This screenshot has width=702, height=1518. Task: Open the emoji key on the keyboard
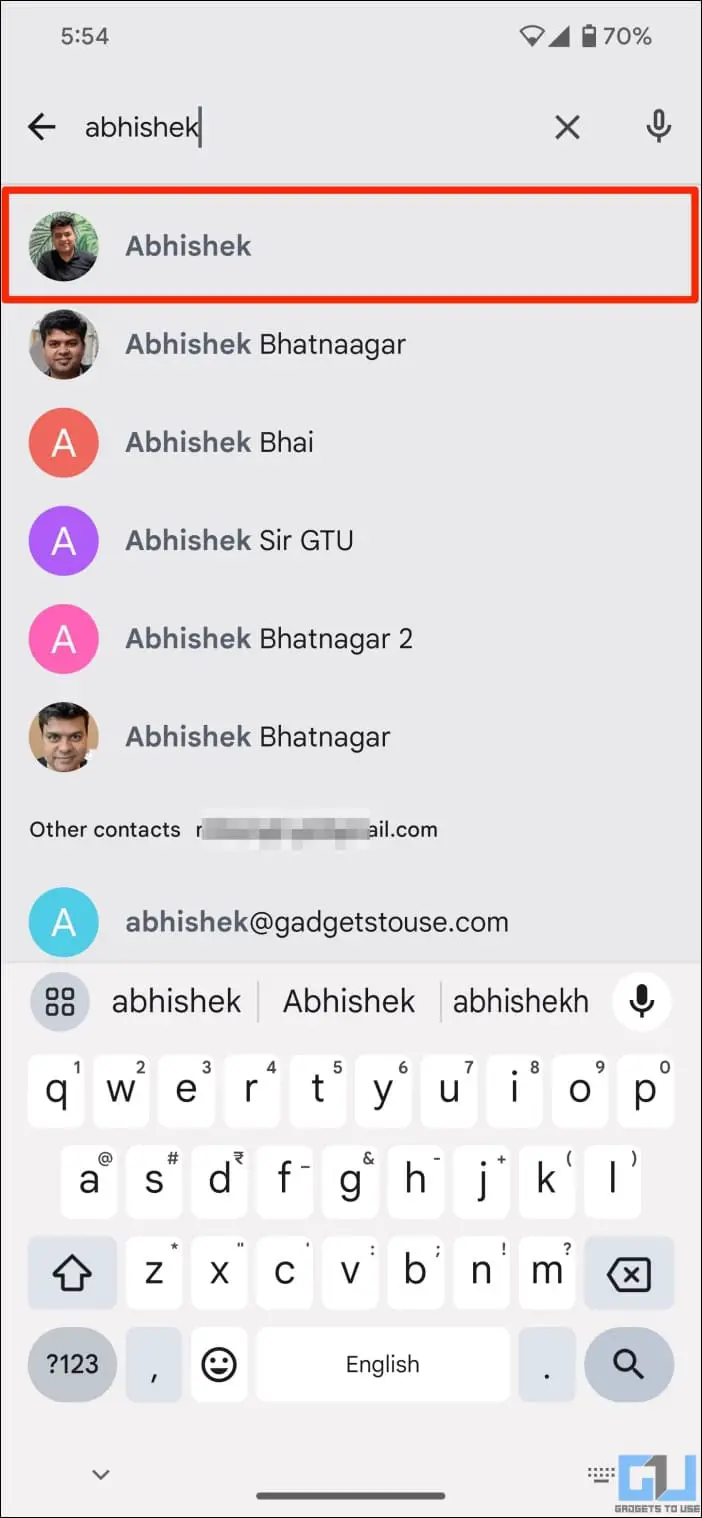(219, 1364)
